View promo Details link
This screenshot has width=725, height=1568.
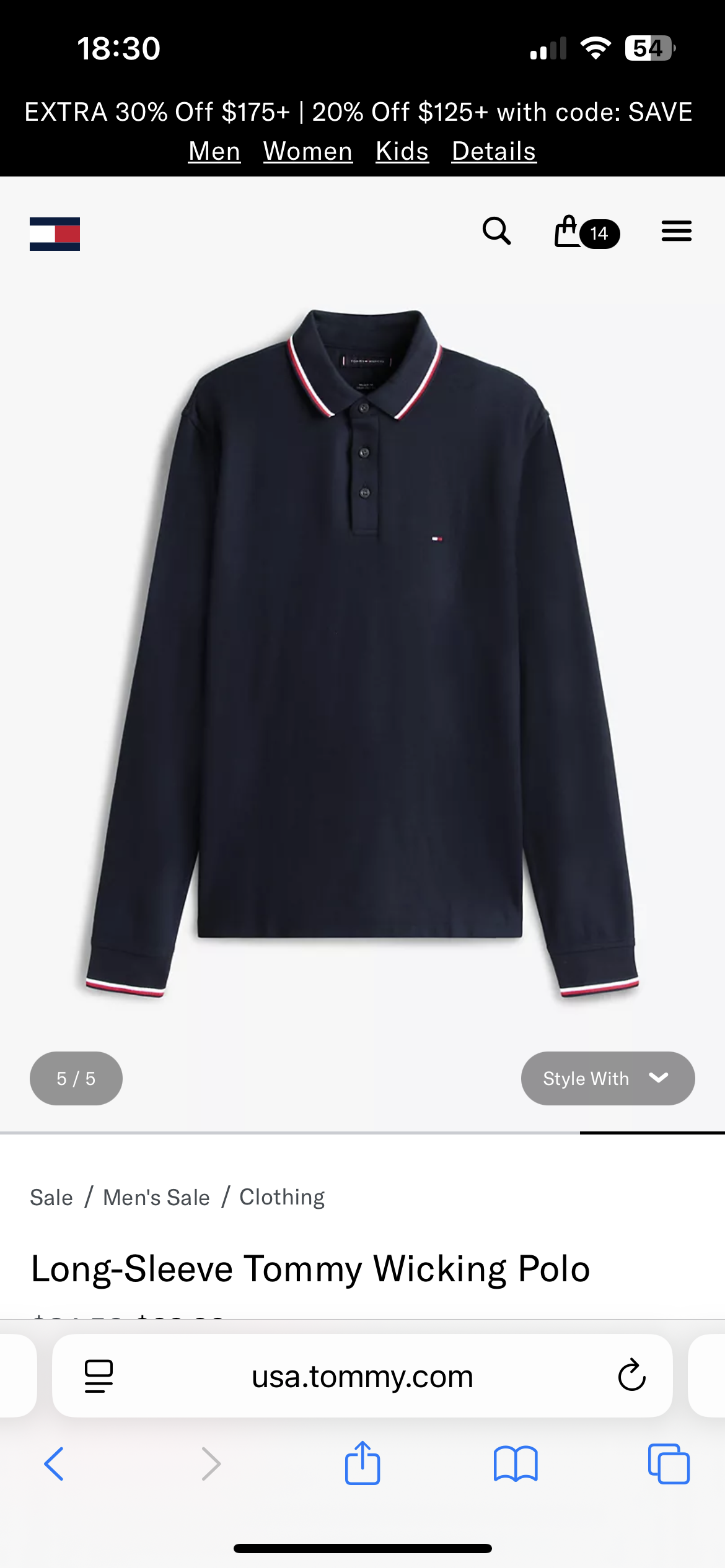tap(494, 151)
